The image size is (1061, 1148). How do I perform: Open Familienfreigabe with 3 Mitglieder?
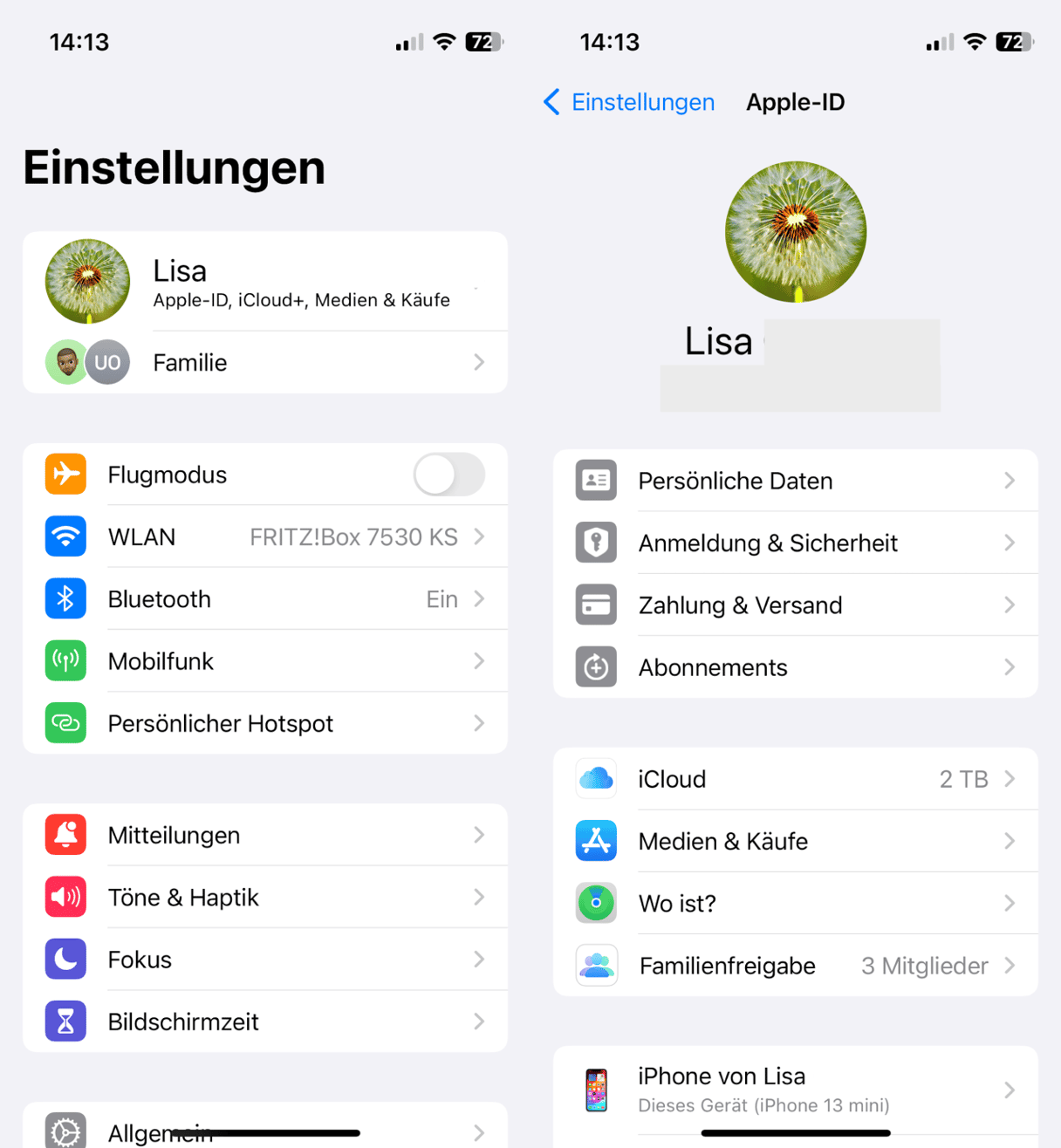point(796,966)
